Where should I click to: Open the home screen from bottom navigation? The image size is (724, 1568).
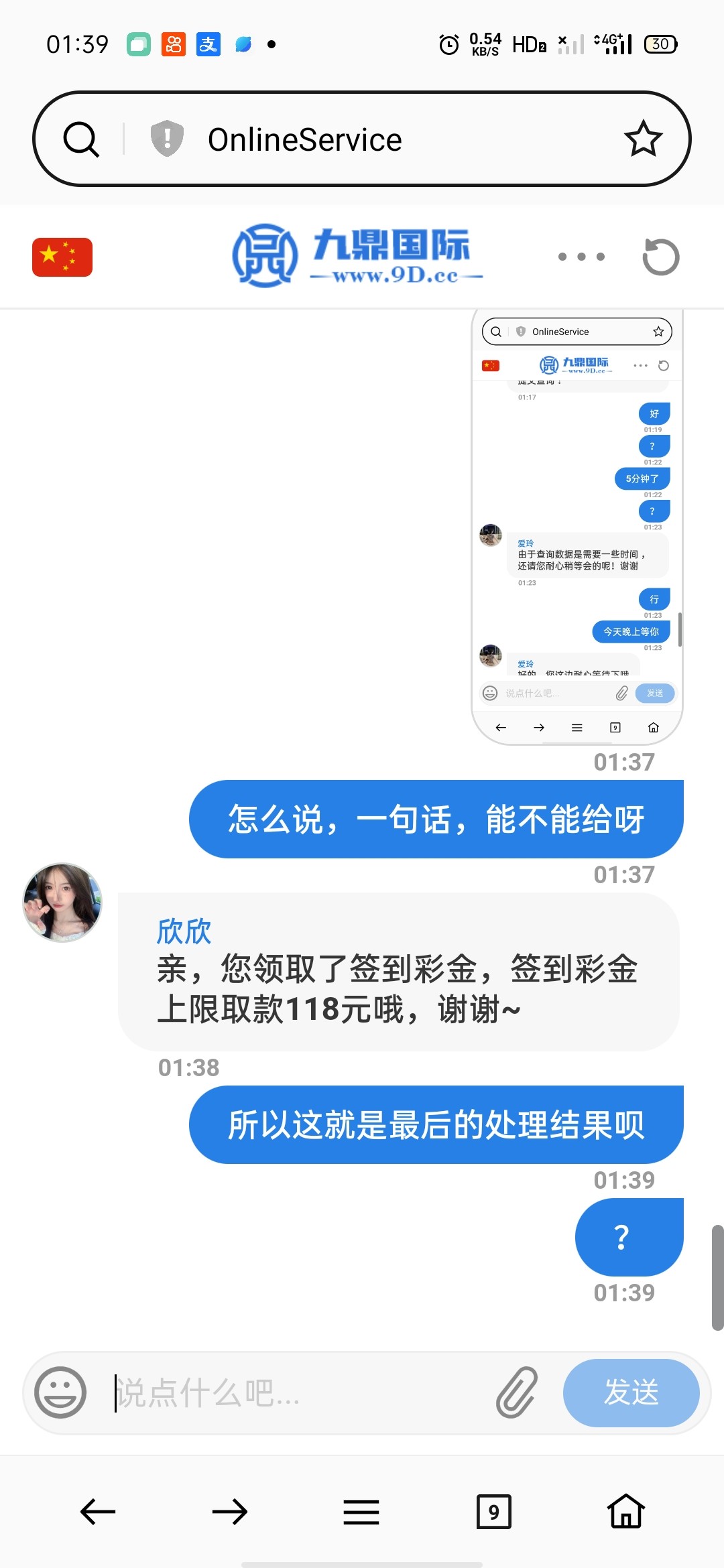pyautogui.click(x=625, y=1512)
